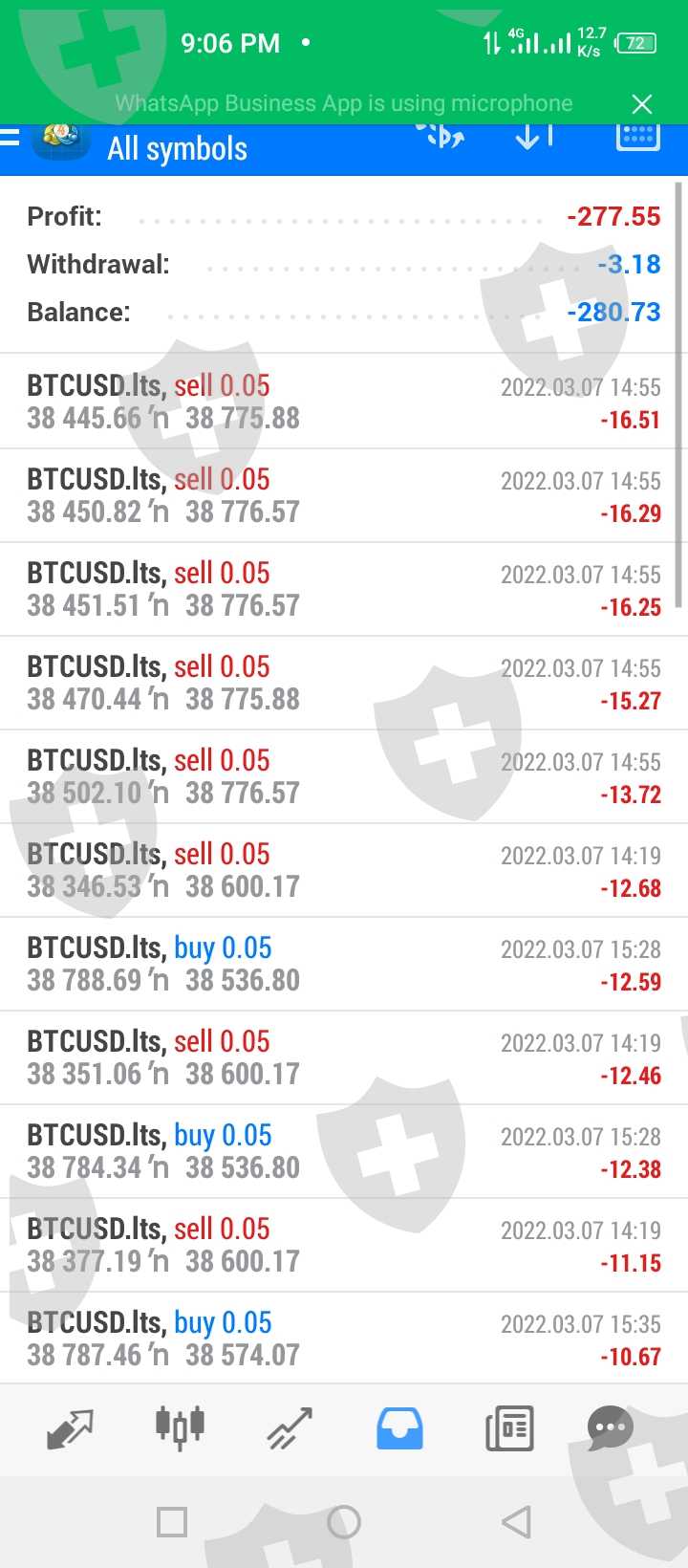Choose history period with calendar icon
This screenshot has width=688, height=1568.
tap(637, 137)
